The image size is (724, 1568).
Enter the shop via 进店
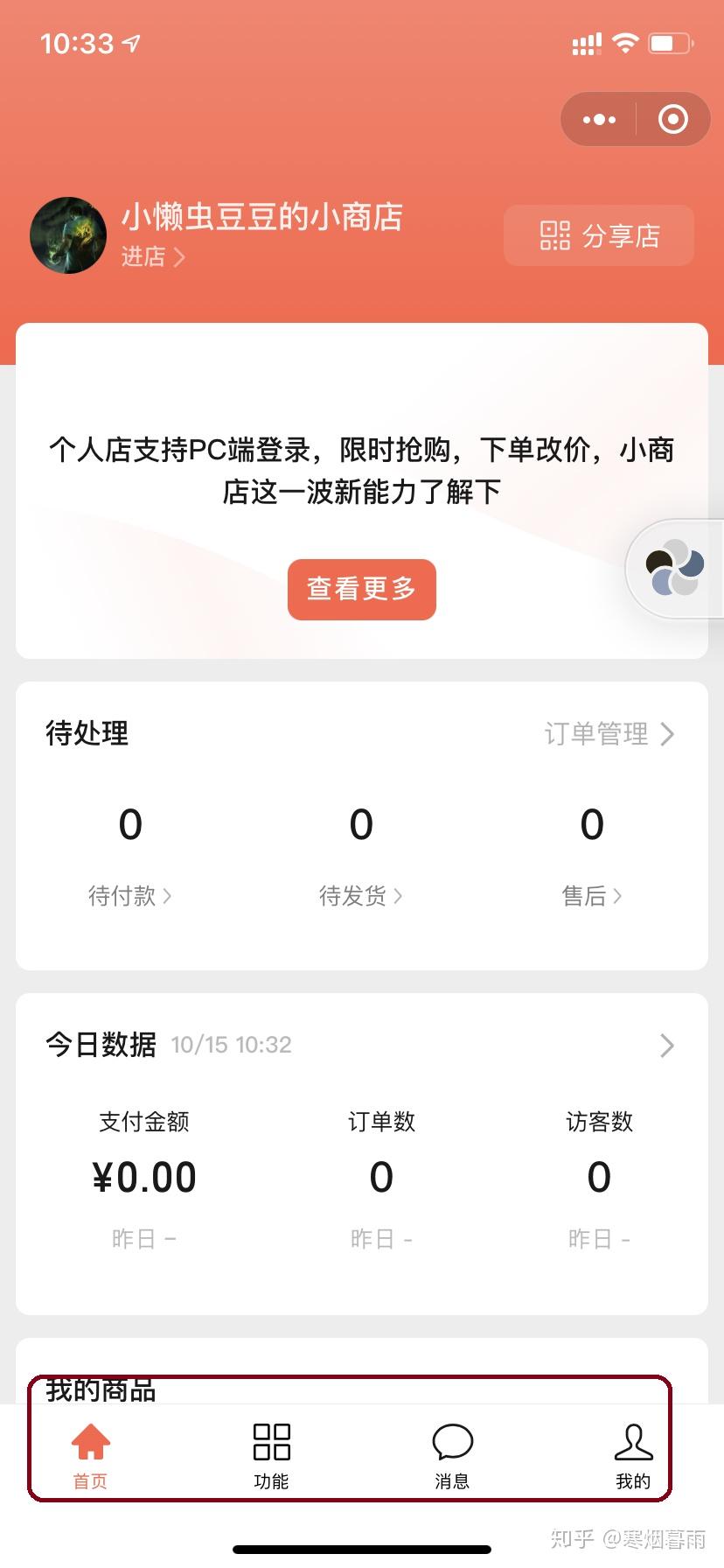point(152,257)
